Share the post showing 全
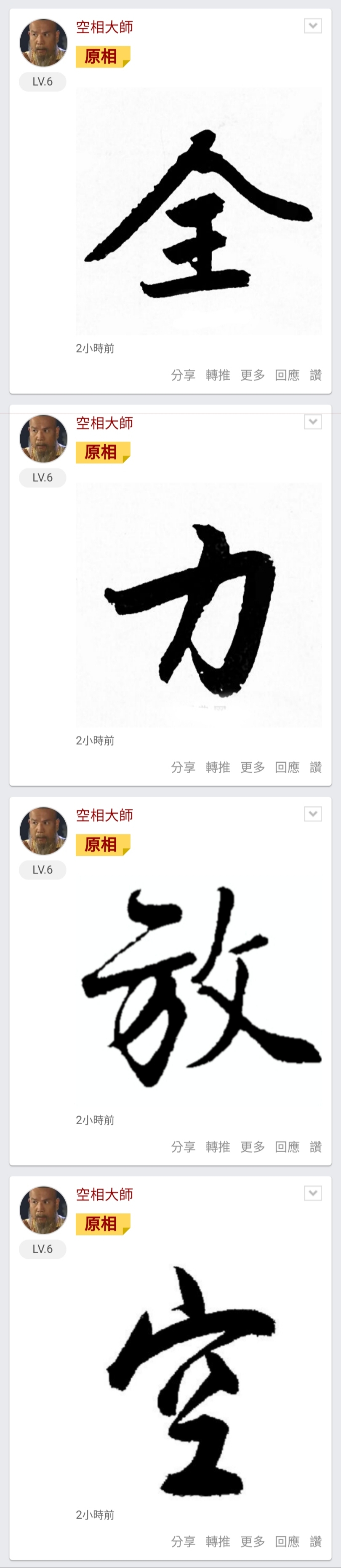The height and width of the screenshot is (1568, 341). (x=183, y=375)
